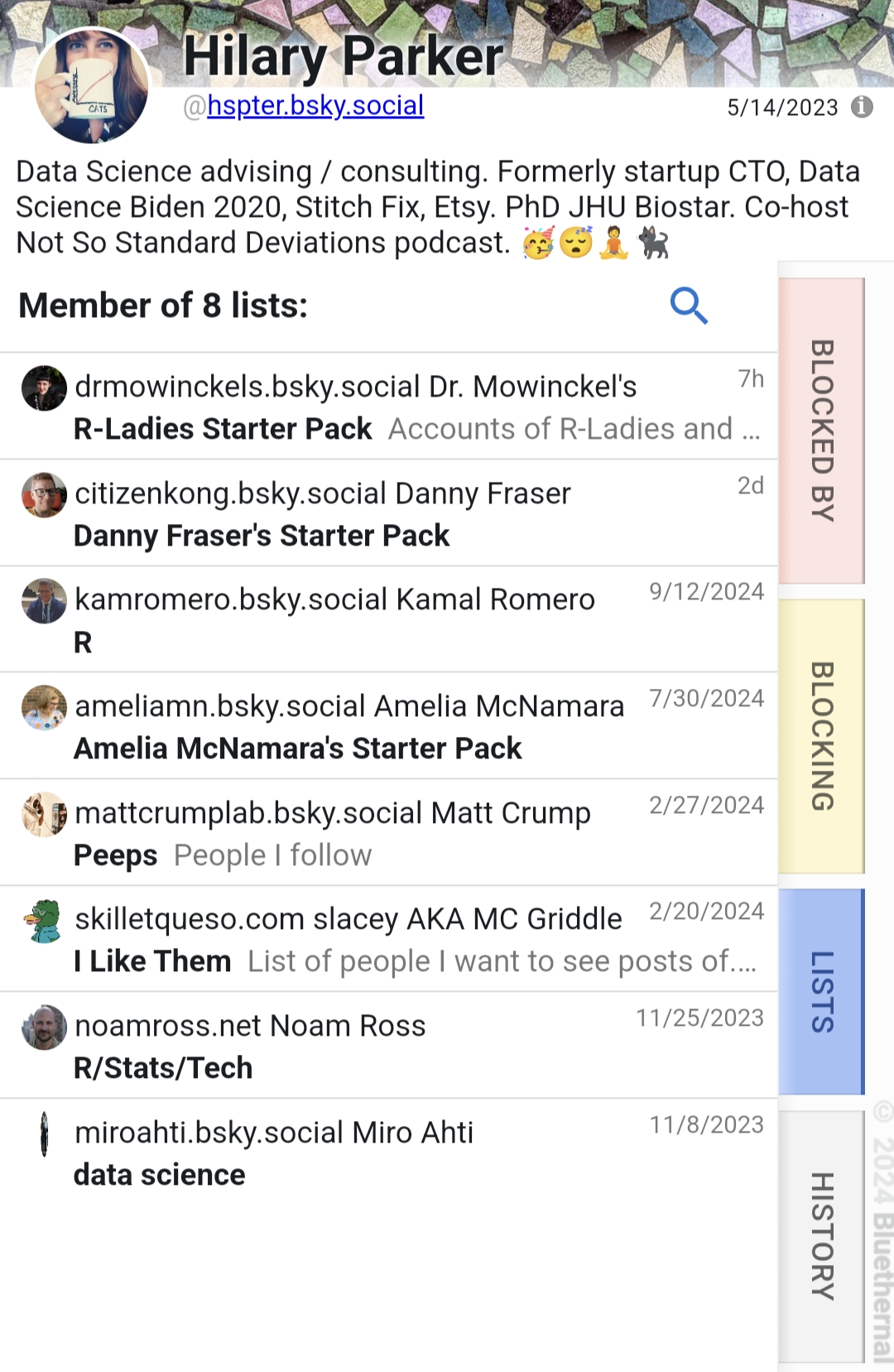Open Noam Ross's R/Stats/Tech list
Viewport: 894px width, 1372px height.
tap(163, 1068)
